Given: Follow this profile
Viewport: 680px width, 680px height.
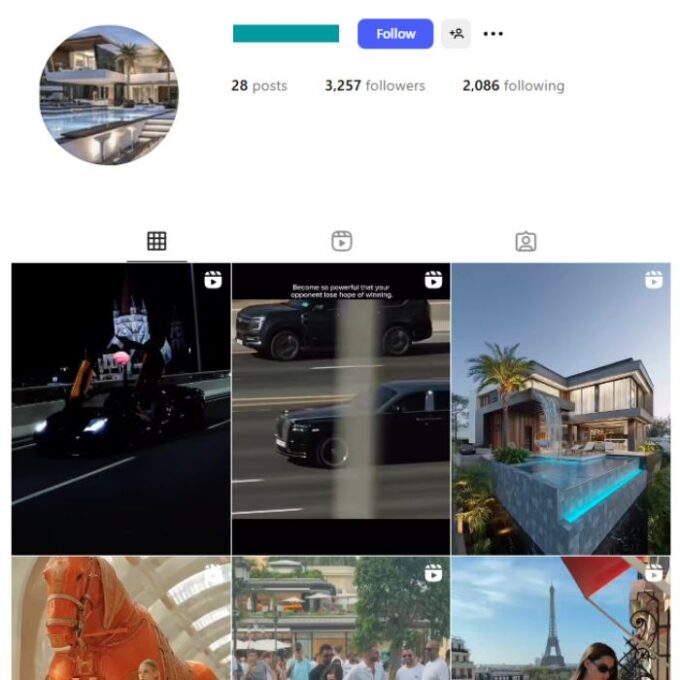Looking at the screenshot, I should 395,34.
